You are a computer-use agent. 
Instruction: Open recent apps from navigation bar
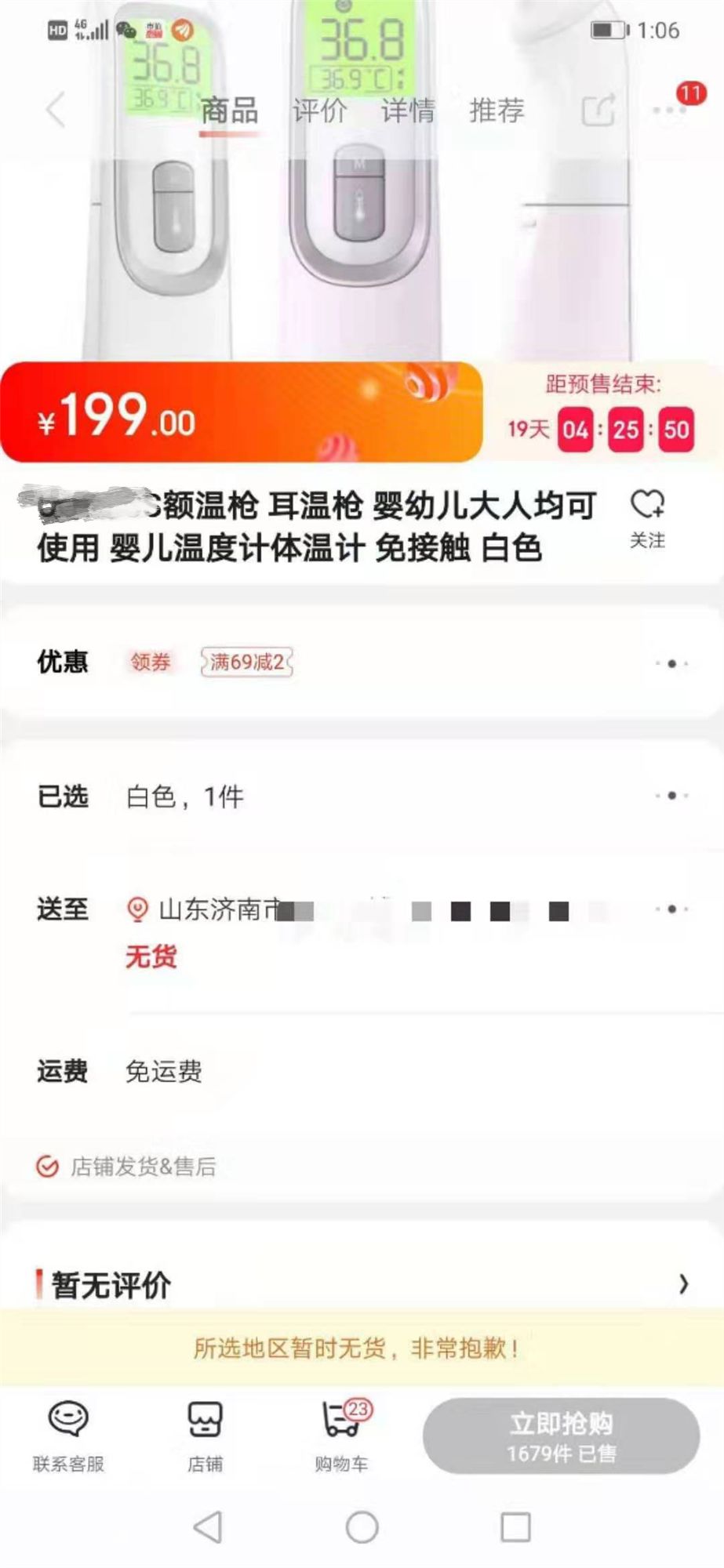coord(515,1526)
